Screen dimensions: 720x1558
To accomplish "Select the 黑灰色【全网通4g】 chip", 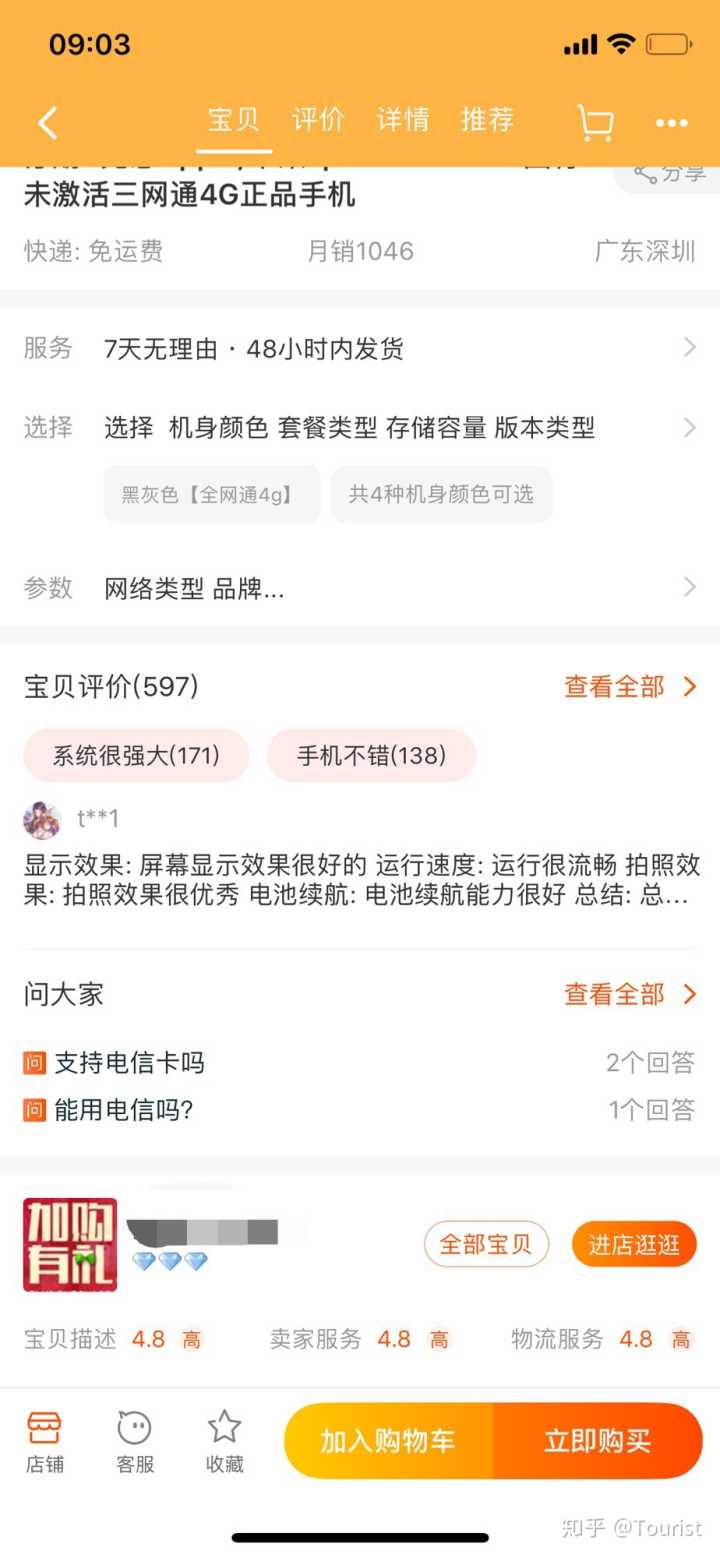I will [212, 494].
